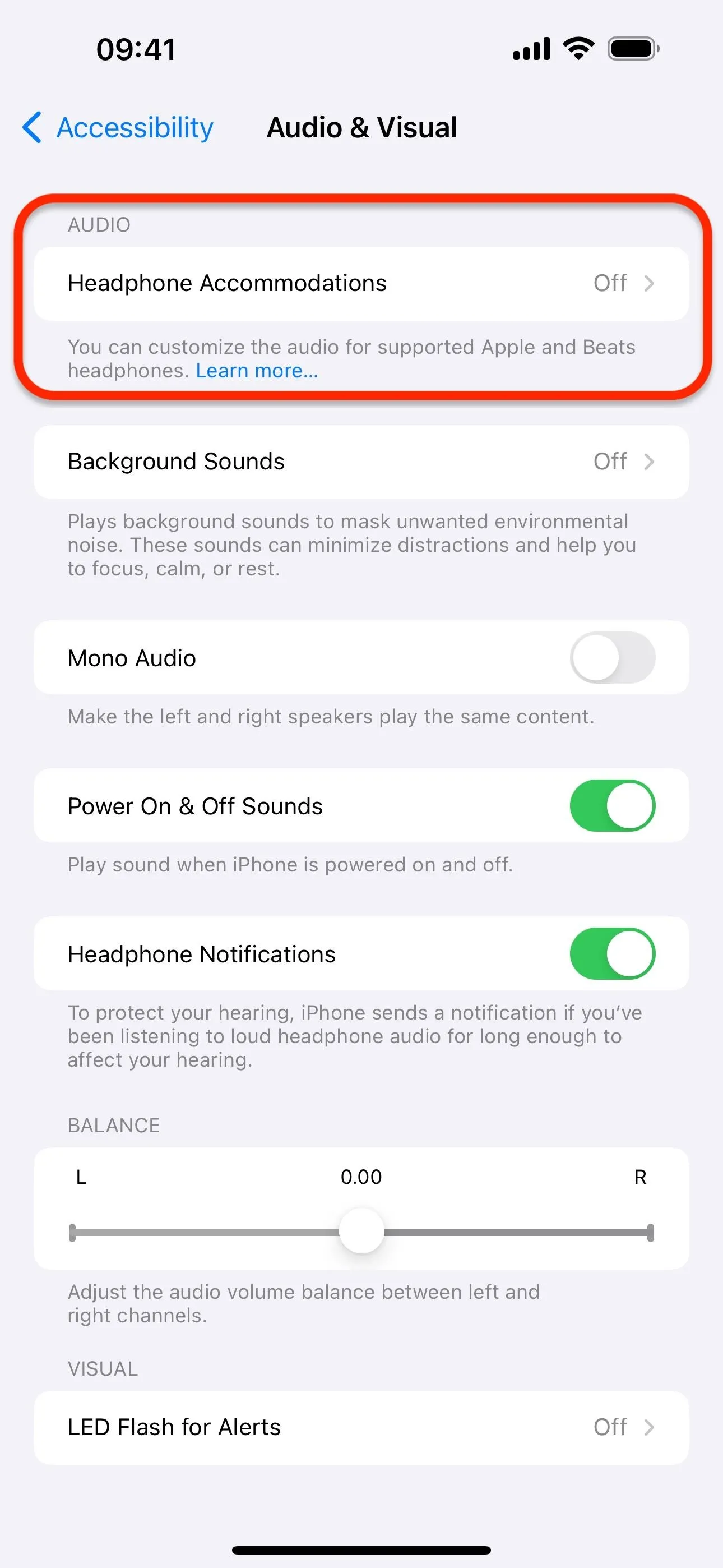The width and height of the screenshot is (723, 1568).
Task: Turn off Power On & Off Sounds
Action: [612, 806]
